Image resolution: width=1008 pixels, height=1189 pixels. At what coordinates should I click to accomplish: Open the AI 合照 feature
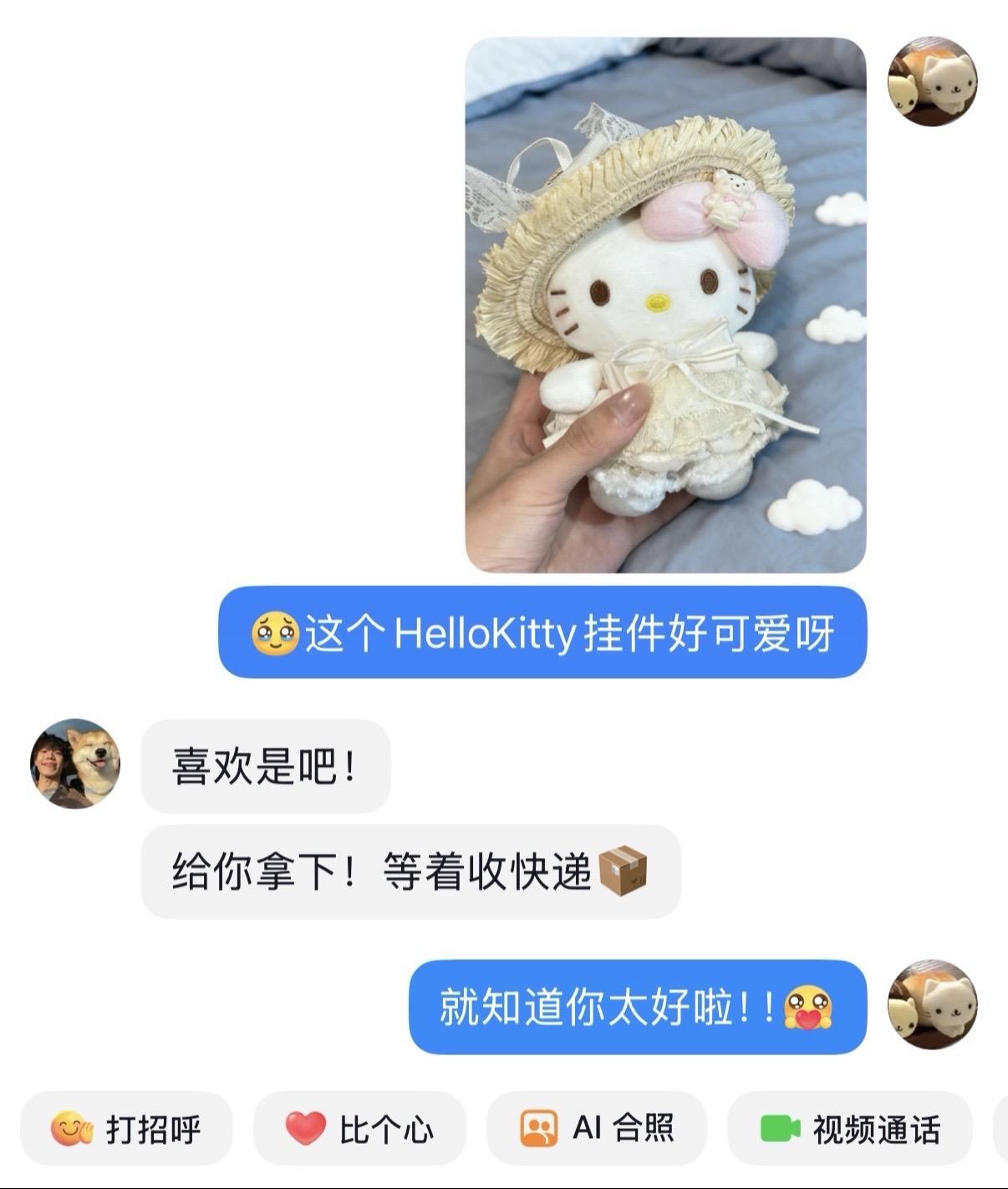(x=597, y=1129)
